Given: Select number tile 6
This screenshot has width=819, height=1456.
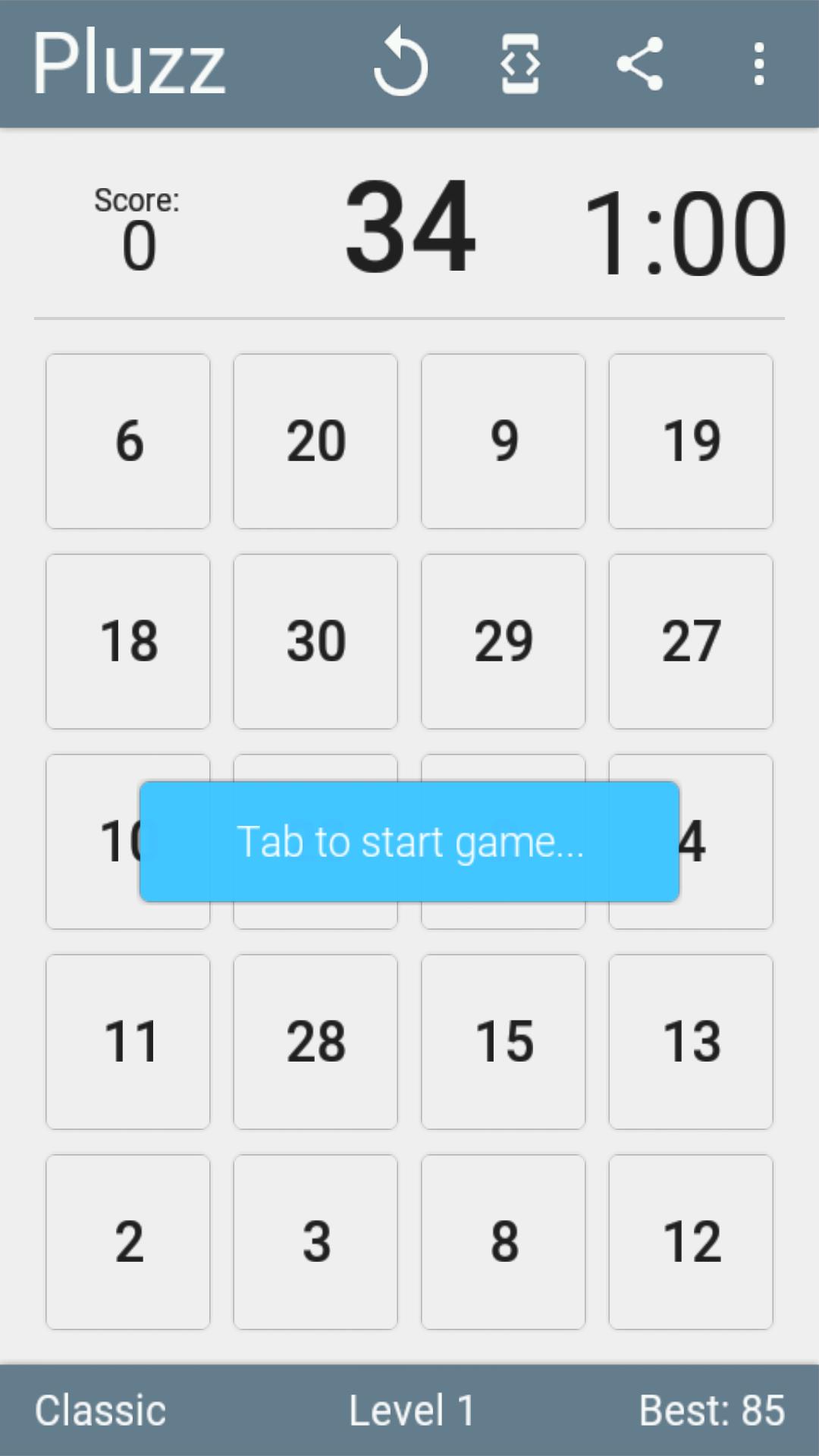Looking at the screenshot, I should coord(128,441).
